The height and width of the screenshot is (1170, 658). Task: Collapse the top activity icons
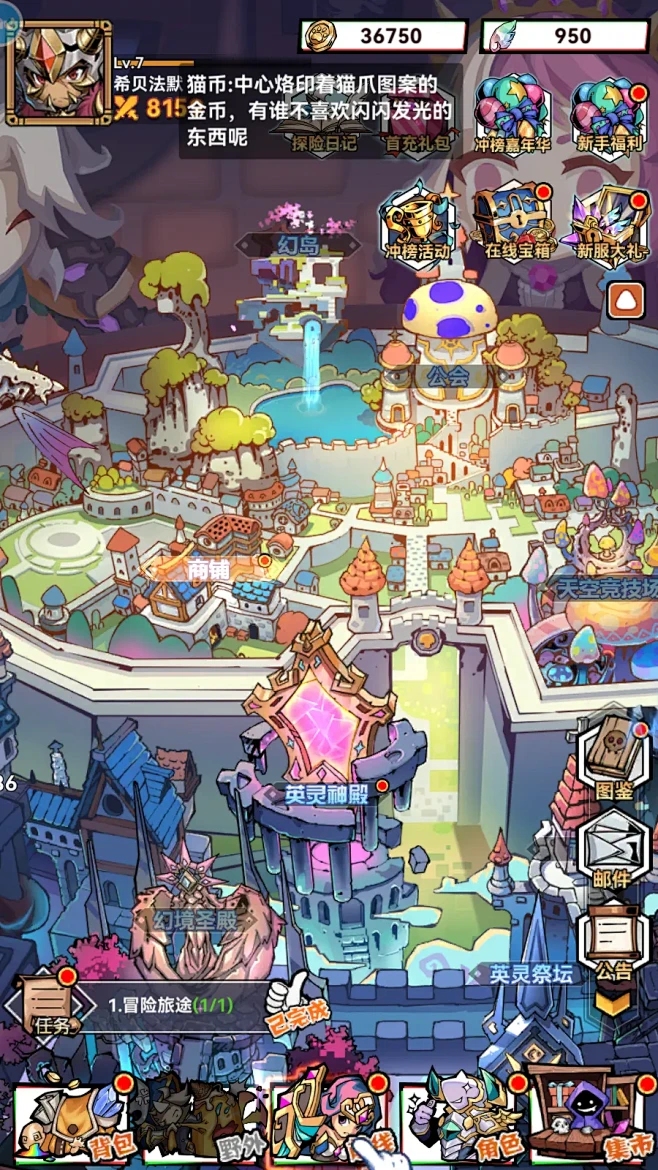coord(626,297)
